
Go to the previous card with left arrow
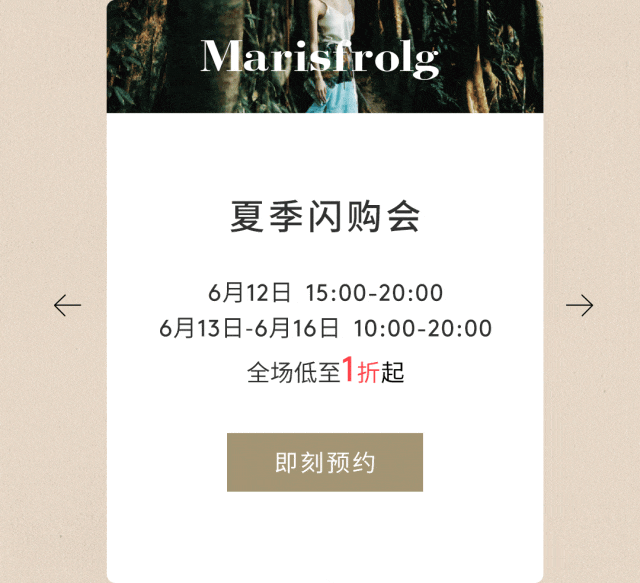pyautogui.click(x=67, y=305)
